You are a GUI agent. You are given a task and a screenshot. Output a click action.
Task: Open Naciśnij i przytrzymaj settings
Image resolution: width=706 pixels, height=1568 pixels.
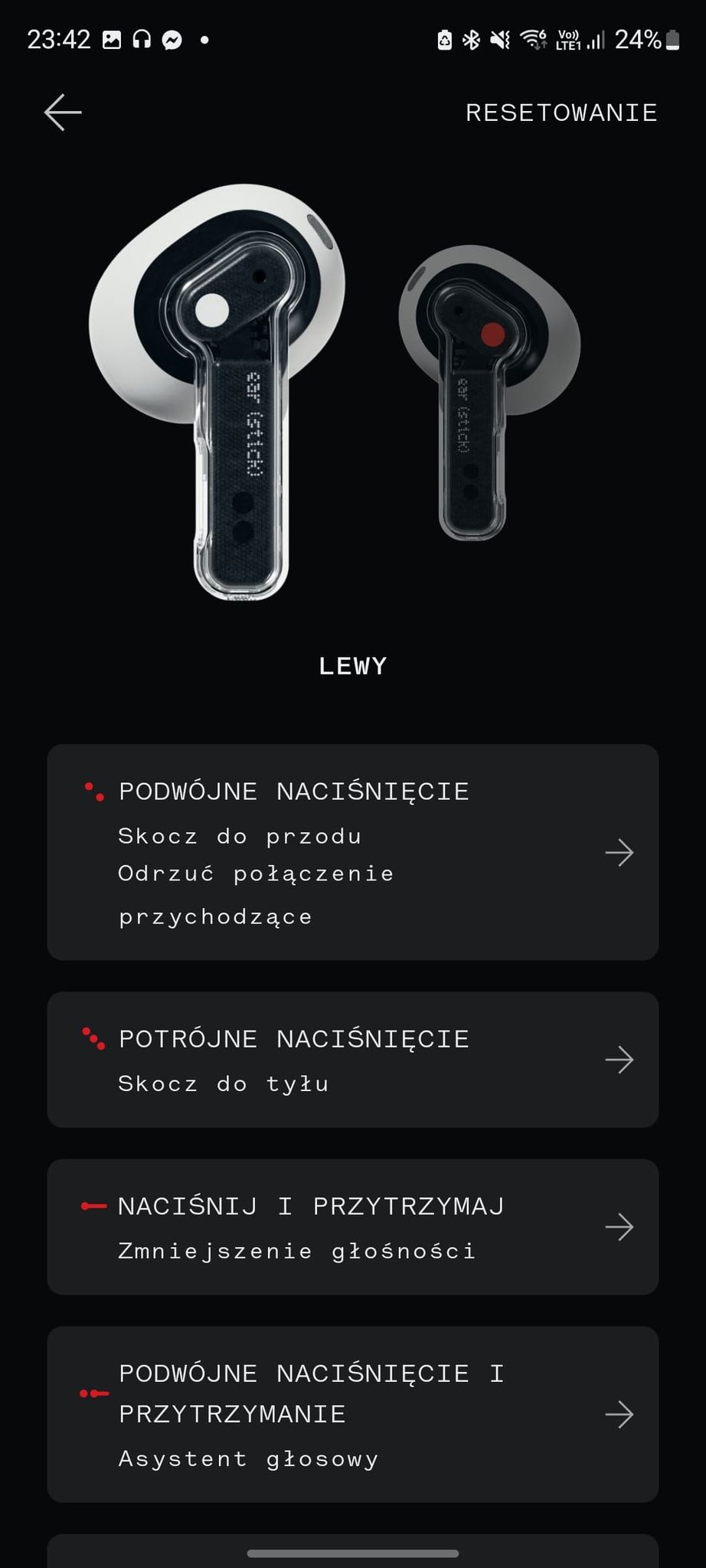[x=352, y=1227]
